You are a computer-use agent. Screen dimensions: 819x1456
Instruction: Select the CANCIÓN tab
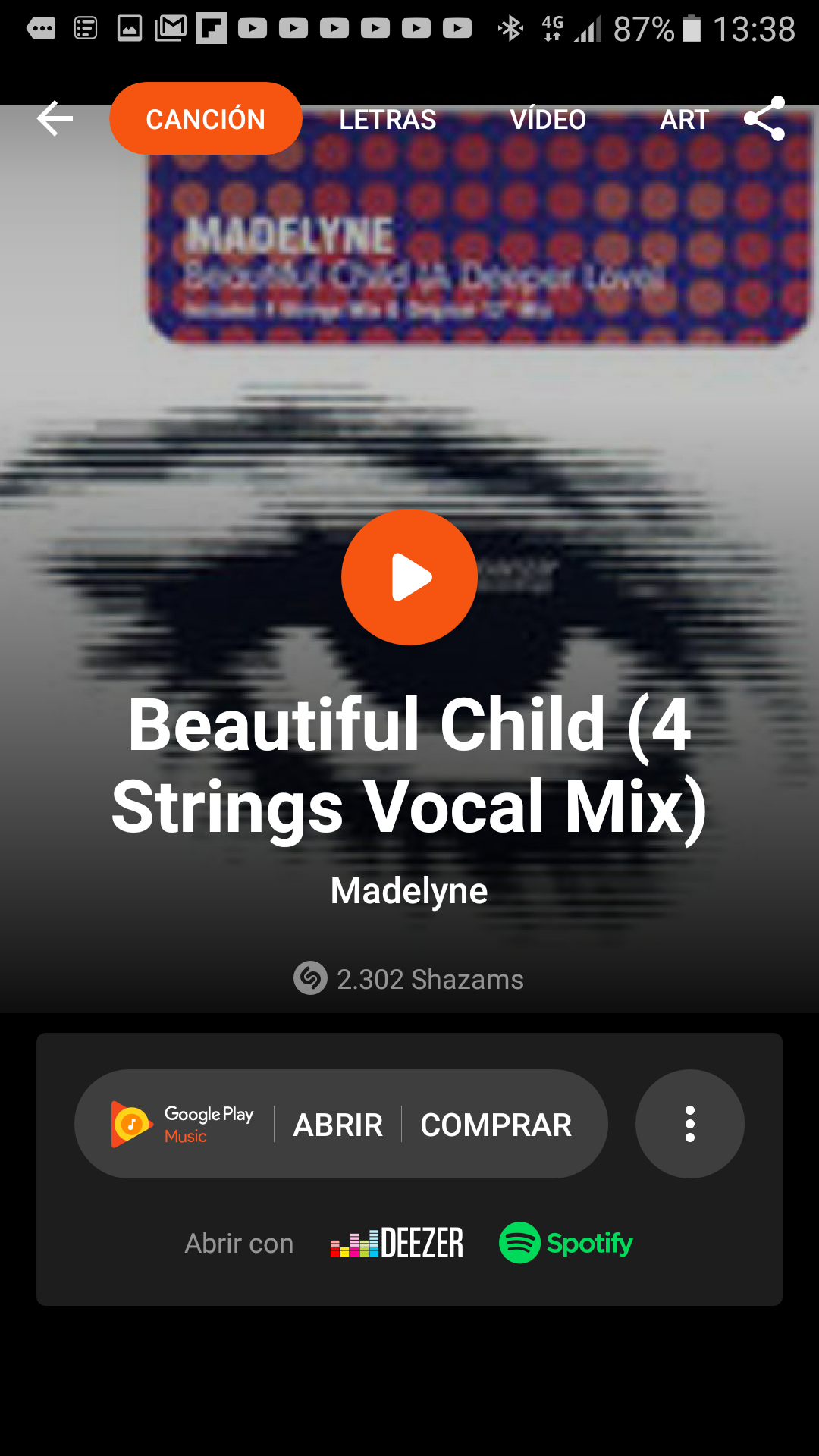click(x=206, y=119)
